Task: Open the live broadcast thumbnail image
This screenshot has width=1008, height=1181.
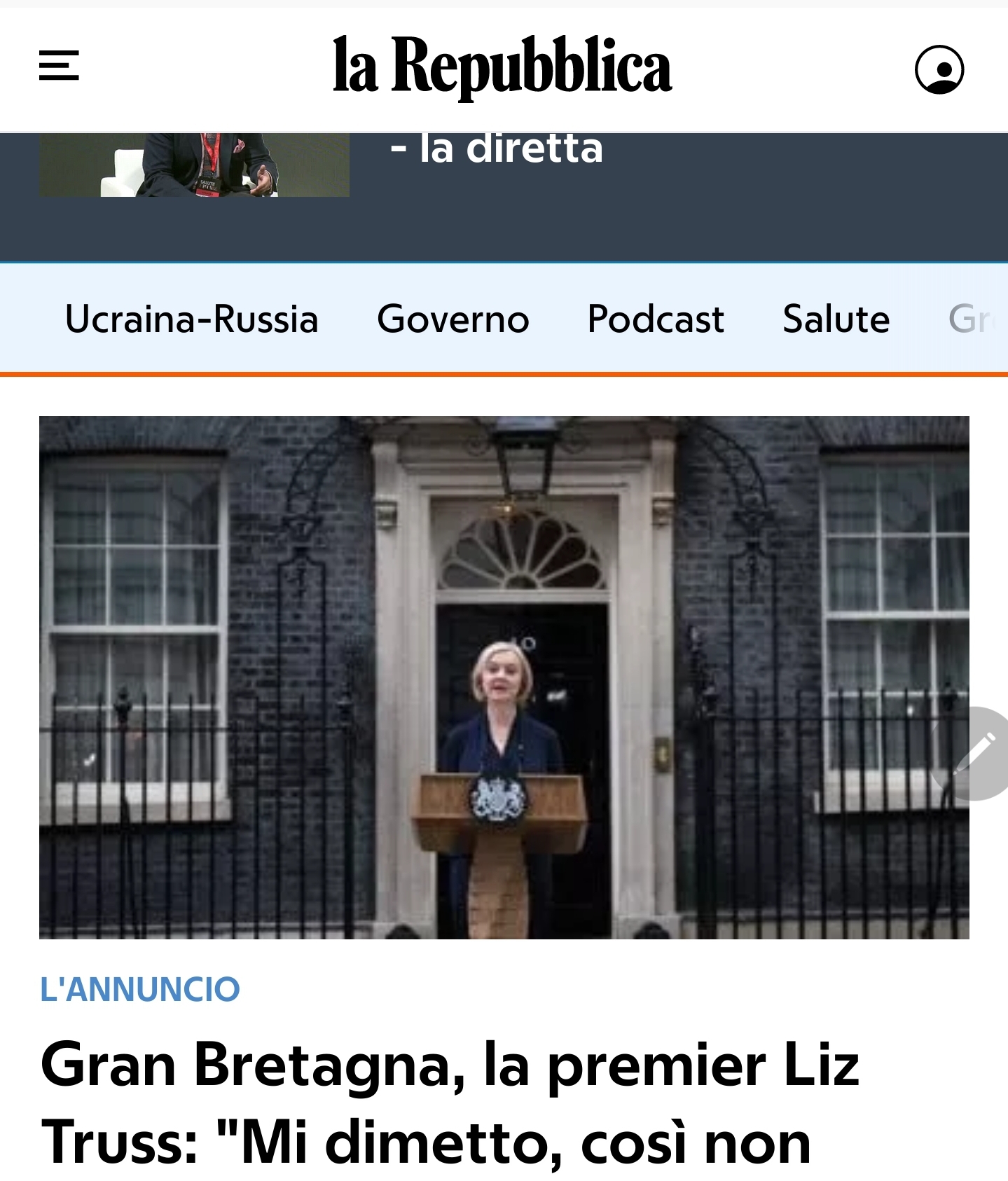Action: [x=194, y=165]
